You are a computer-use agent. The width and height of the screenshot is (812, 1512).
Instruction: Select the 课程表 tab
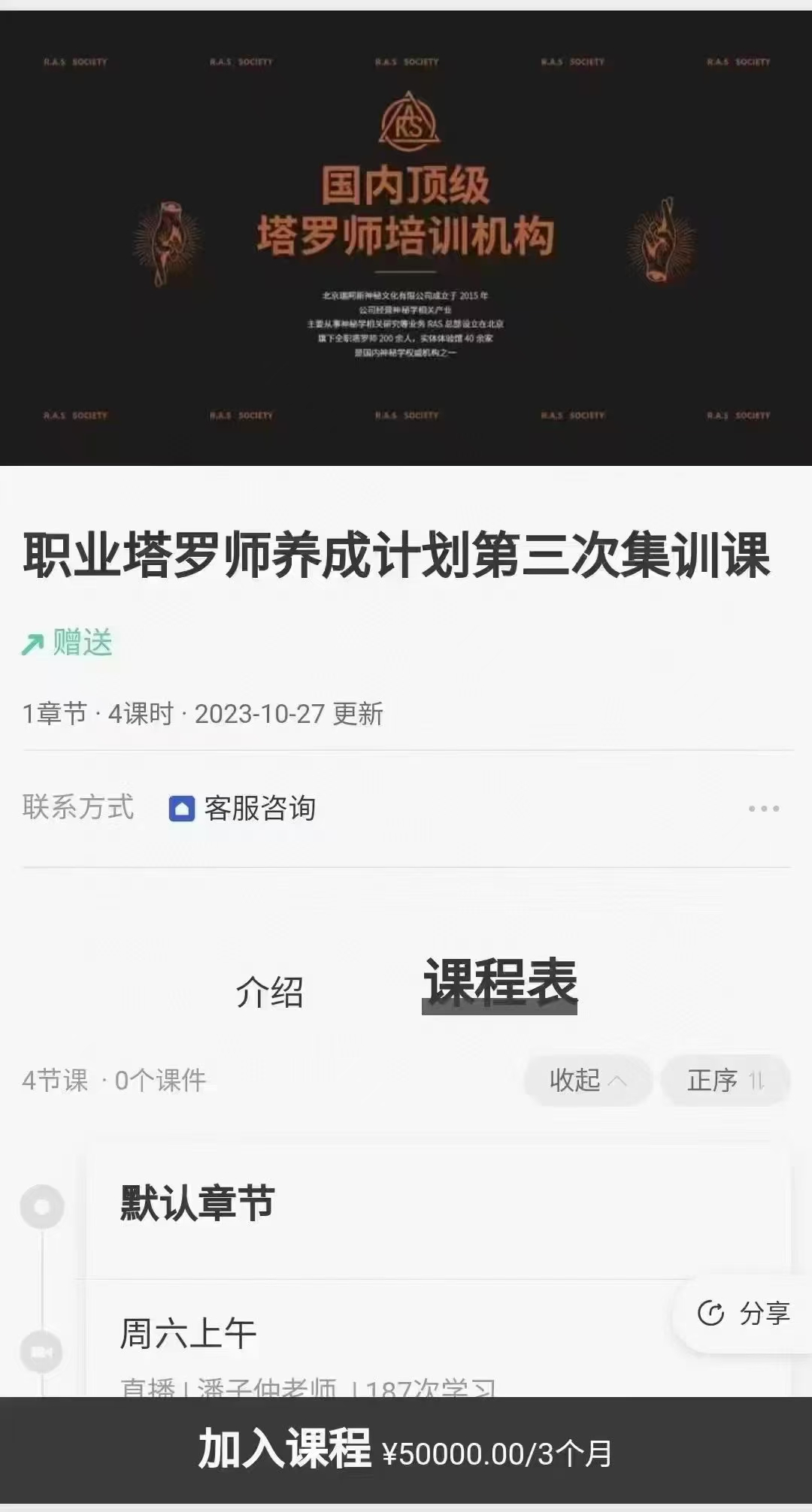[500, 983]
